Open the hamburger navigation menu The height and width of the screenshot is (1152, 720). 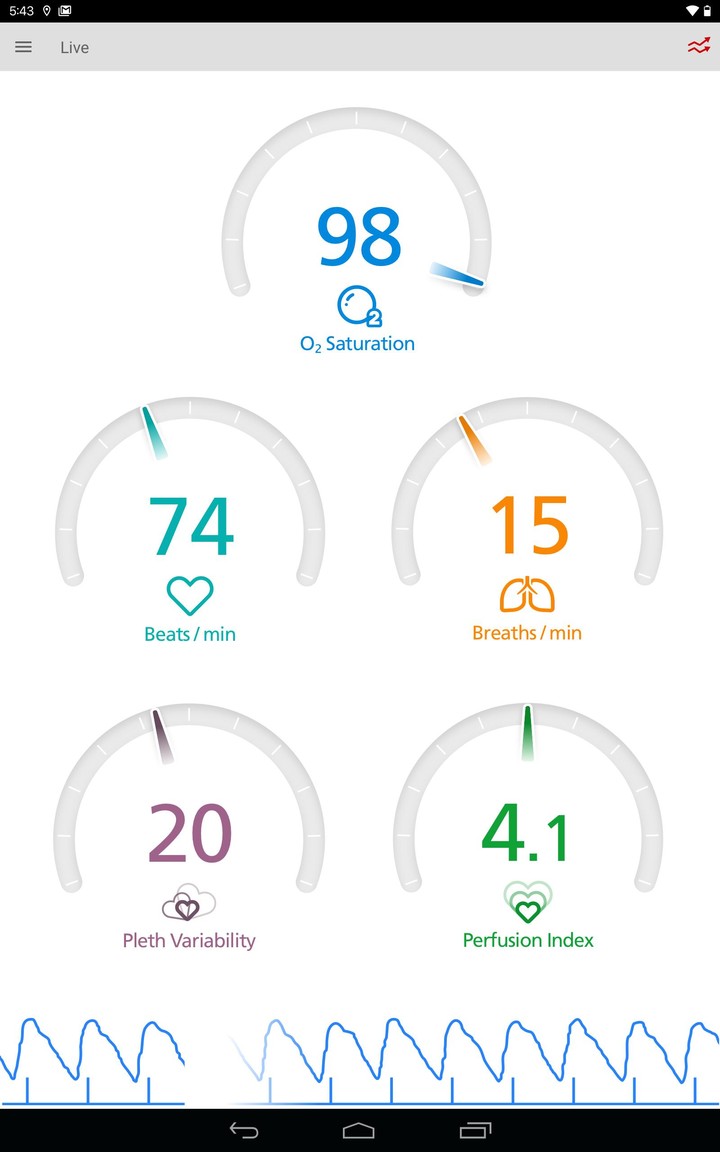coord(24,47)
